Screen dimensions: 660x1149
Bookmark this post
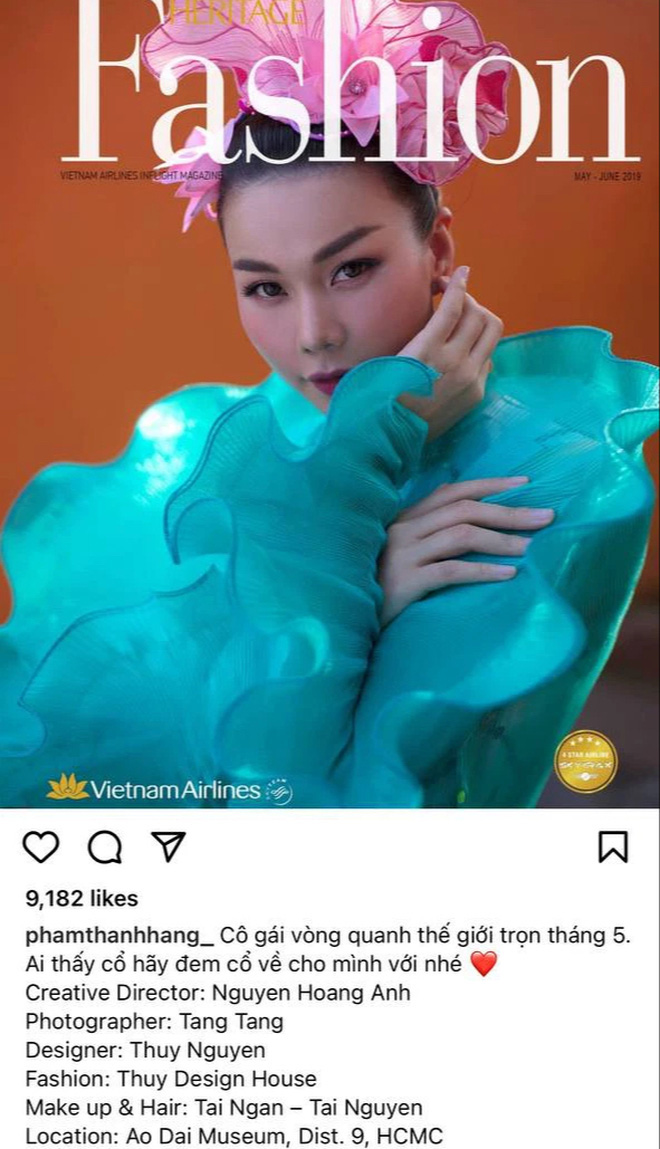pyautogui.click(x=612, y=847)
